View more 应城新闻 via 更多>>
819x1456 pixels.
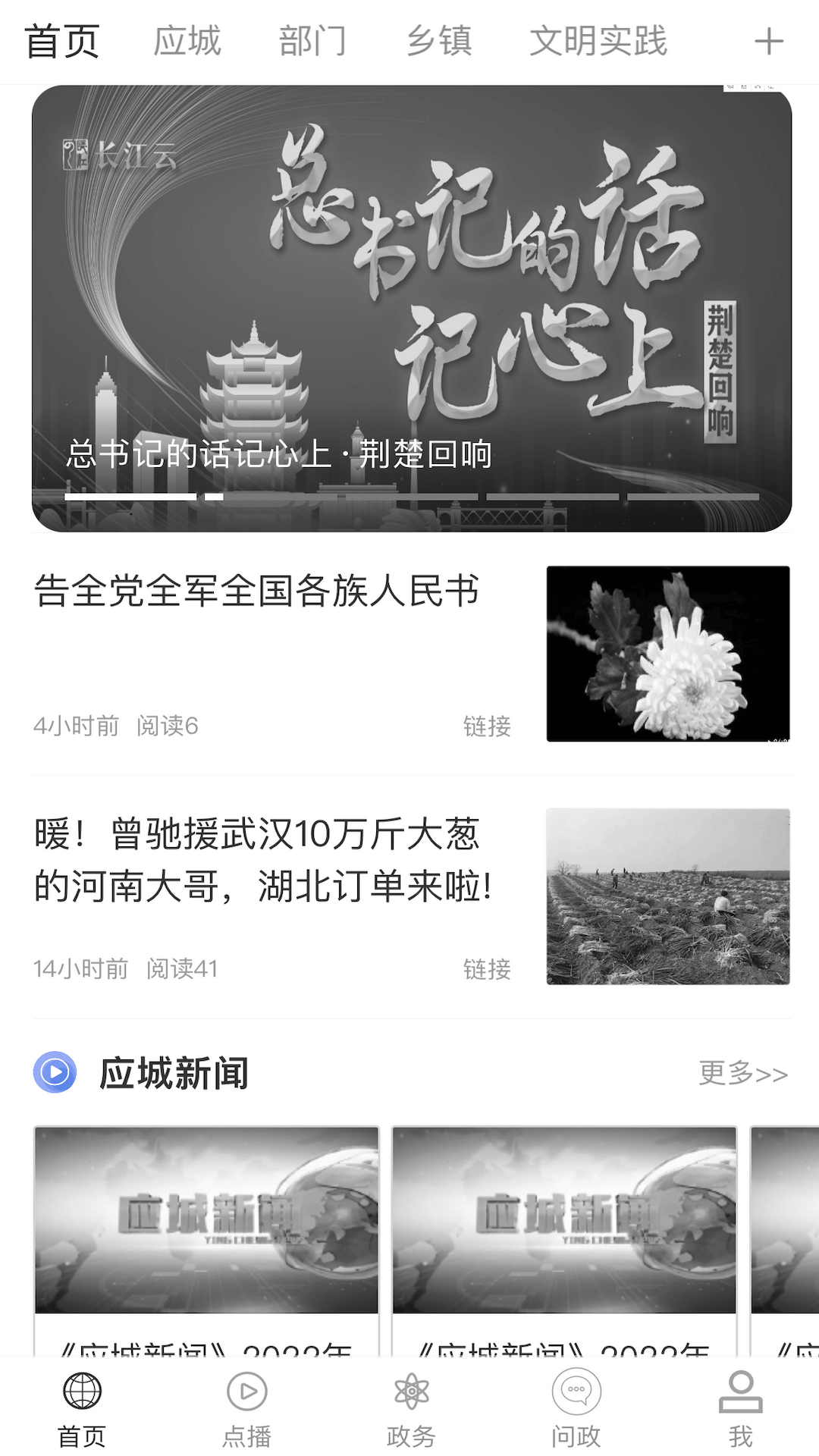[x=742, y=1074]
